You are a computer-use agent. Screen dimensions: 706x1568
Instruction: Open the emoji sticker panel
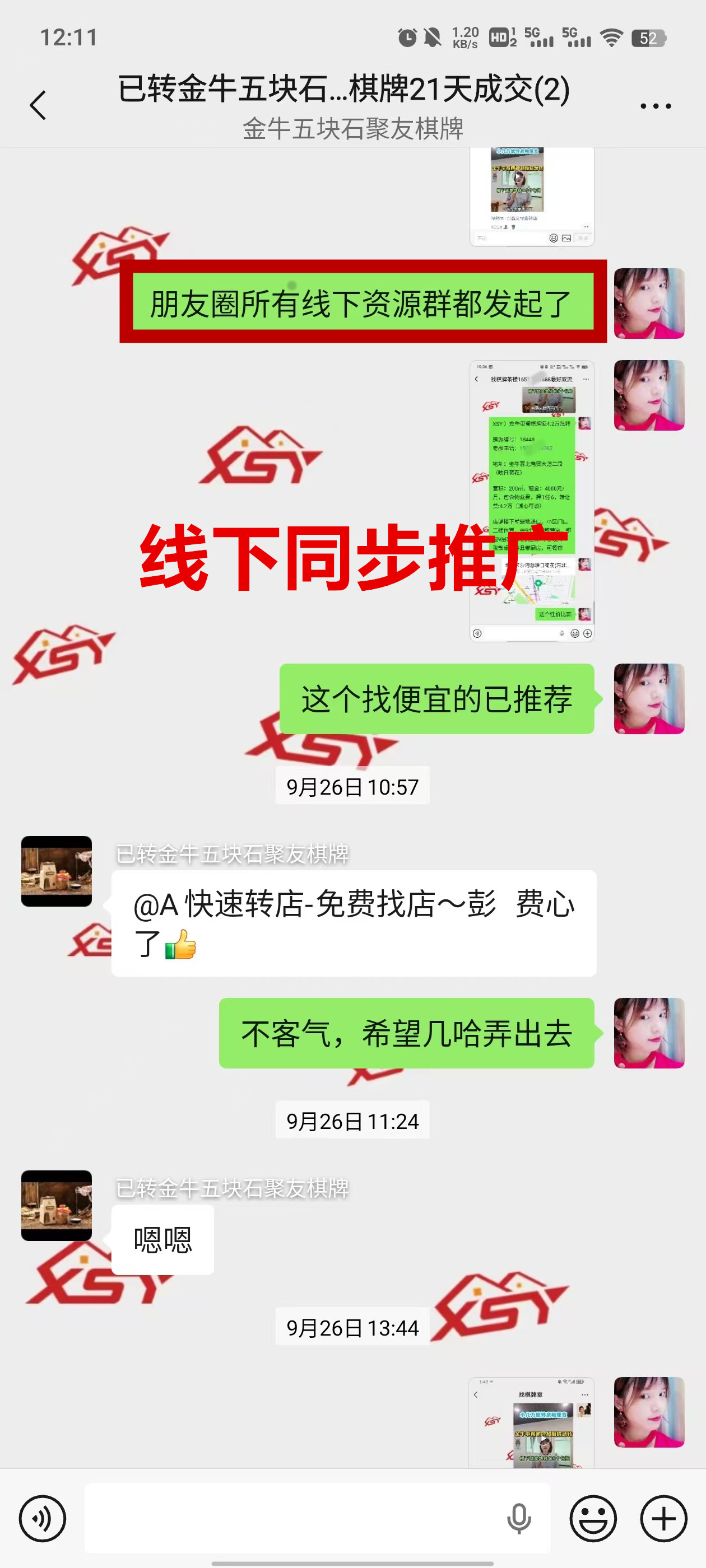coord(593,1518)
